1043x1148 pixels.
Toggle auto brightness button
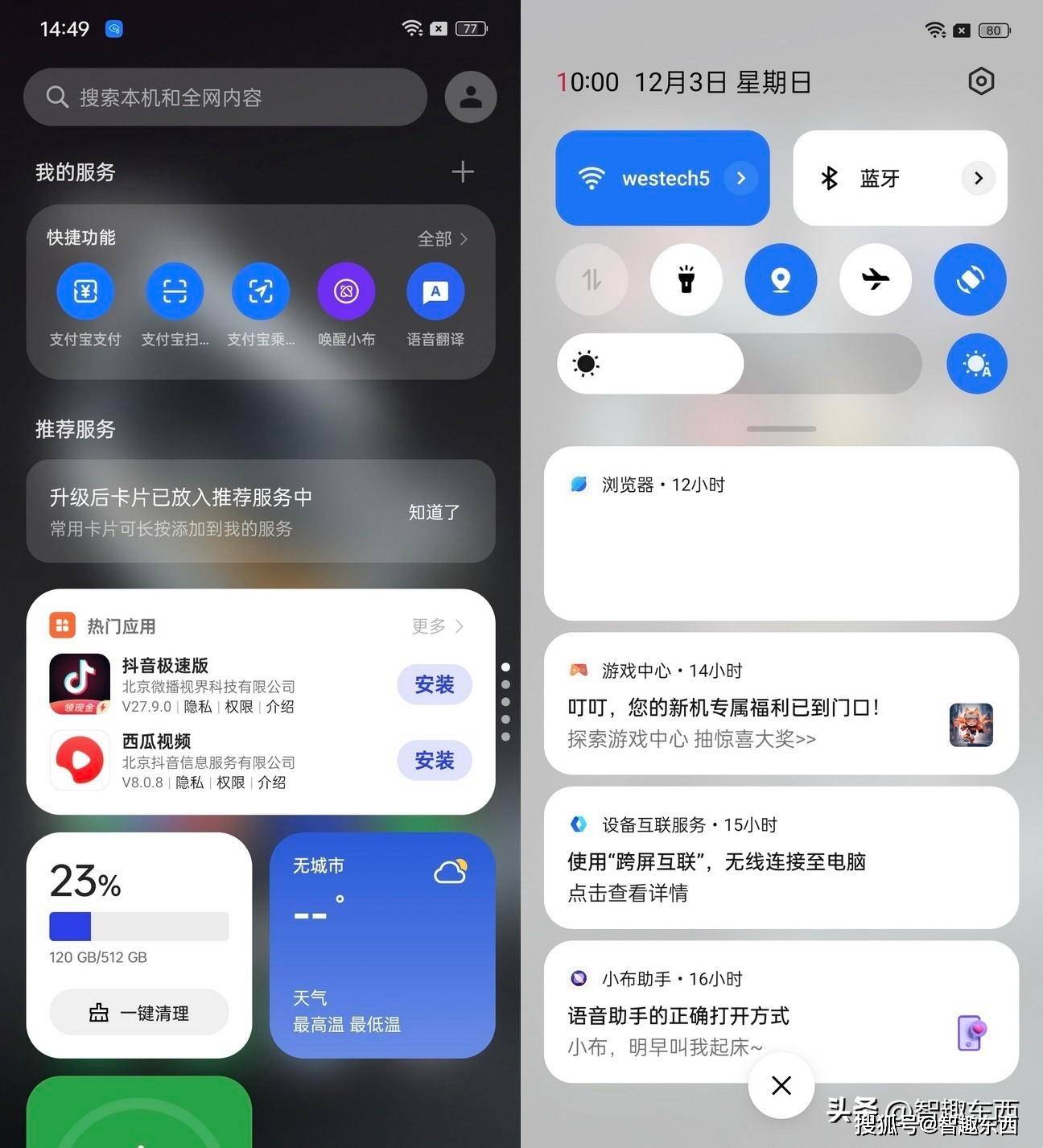pos(976,364)
